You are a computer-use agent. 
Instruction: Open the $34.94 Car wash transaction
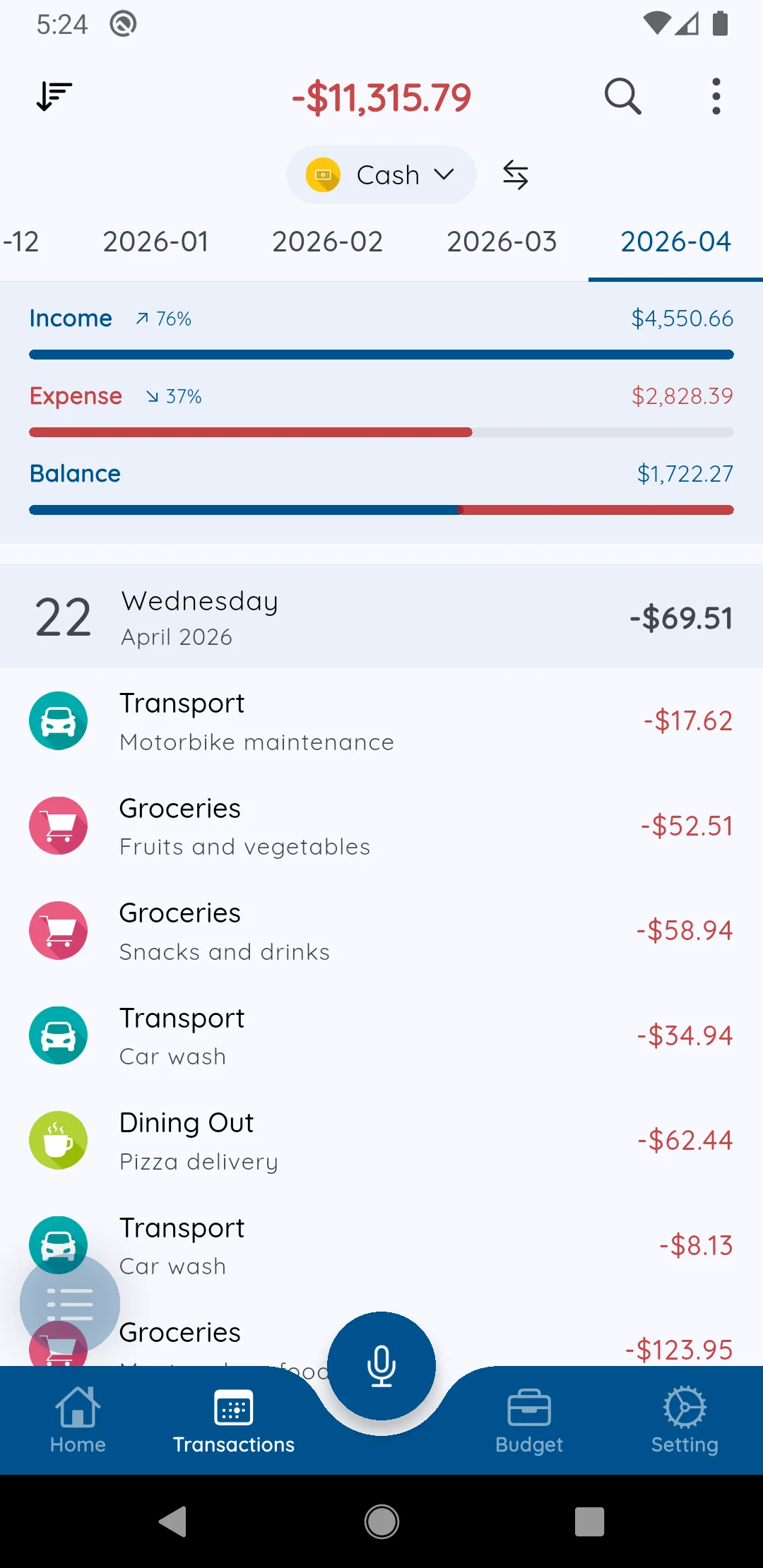(x=381, y=1035)
